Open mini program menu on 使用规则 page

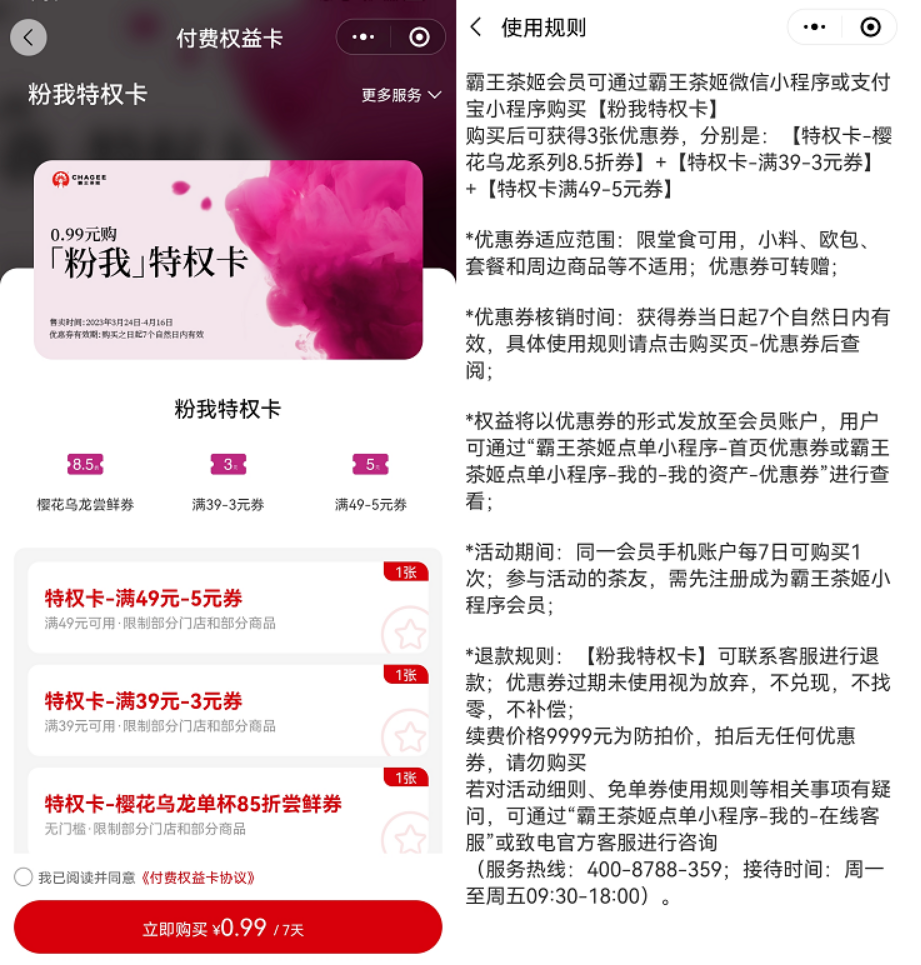click(x=815, y=27)
